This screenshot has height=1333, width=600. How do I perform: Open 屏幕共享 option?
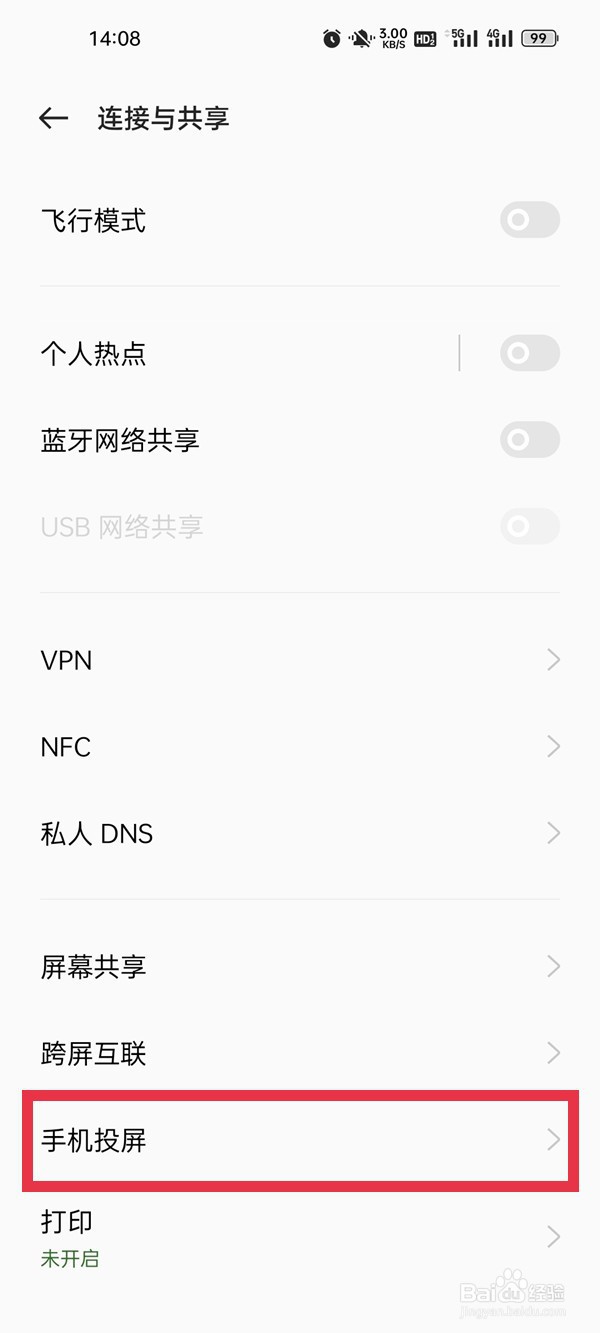click(x=300, y=967)
